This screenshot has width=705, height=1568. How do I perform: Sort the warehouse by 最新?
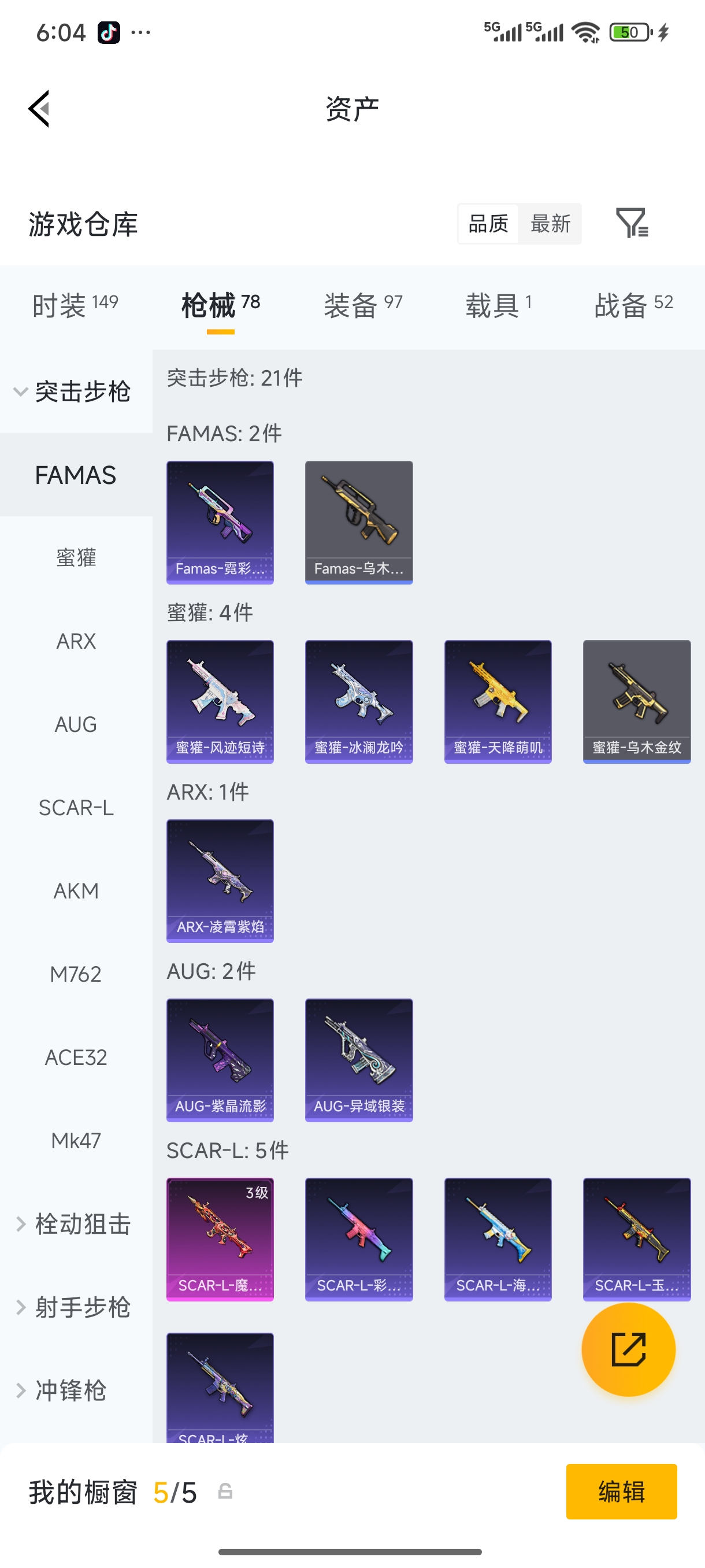tap(550, 223)
